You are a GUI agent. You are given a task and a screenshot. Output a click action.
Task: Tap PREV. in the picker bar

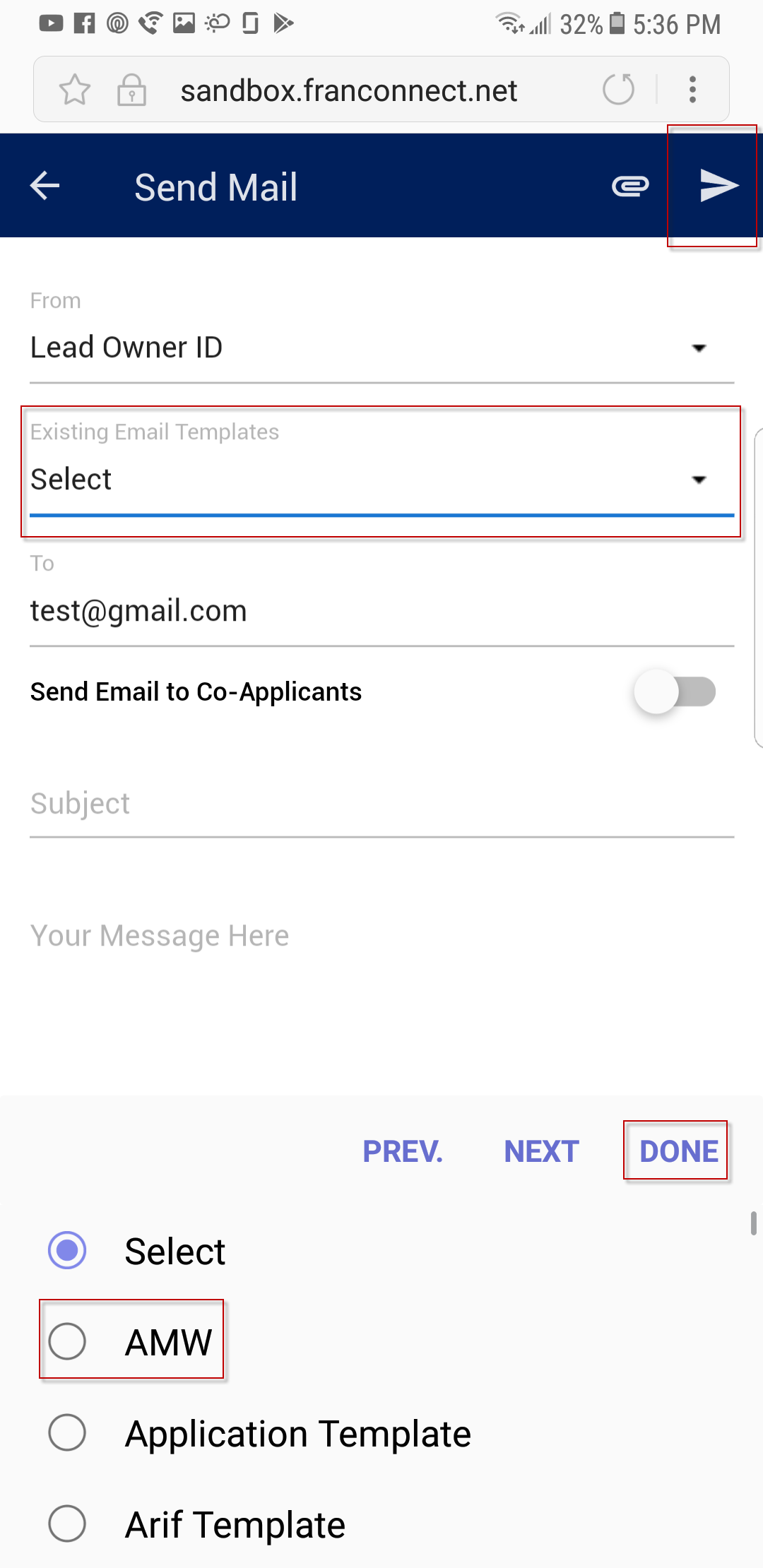403,1151
